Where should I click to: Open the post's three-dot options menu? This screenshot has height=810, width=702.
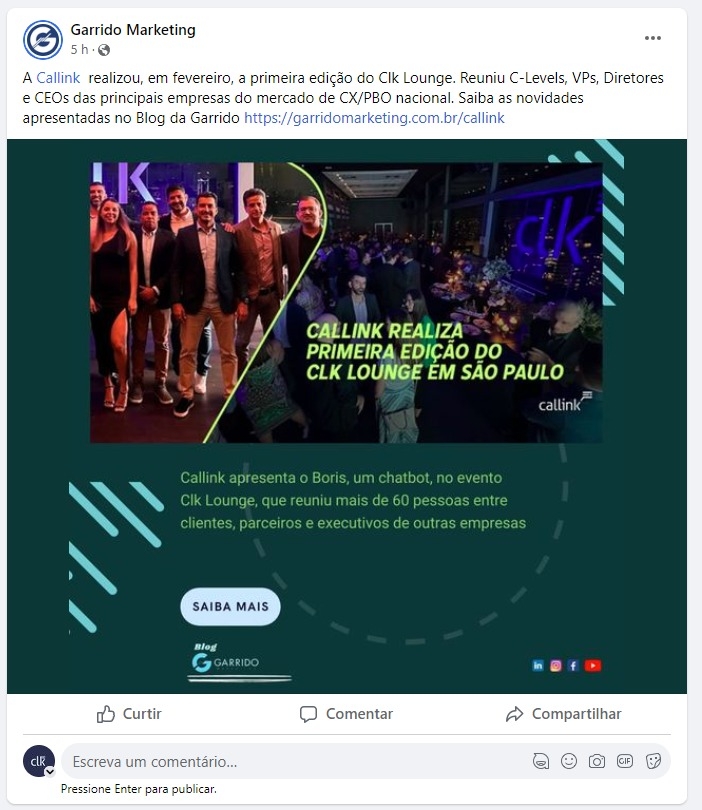point(653,38)
